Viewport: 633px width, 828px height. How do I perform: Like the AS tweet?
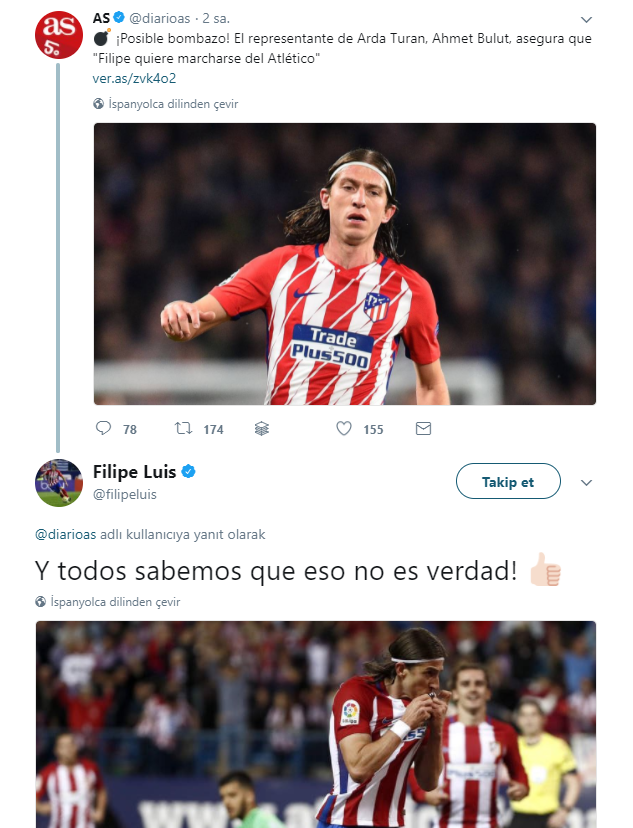344,429
